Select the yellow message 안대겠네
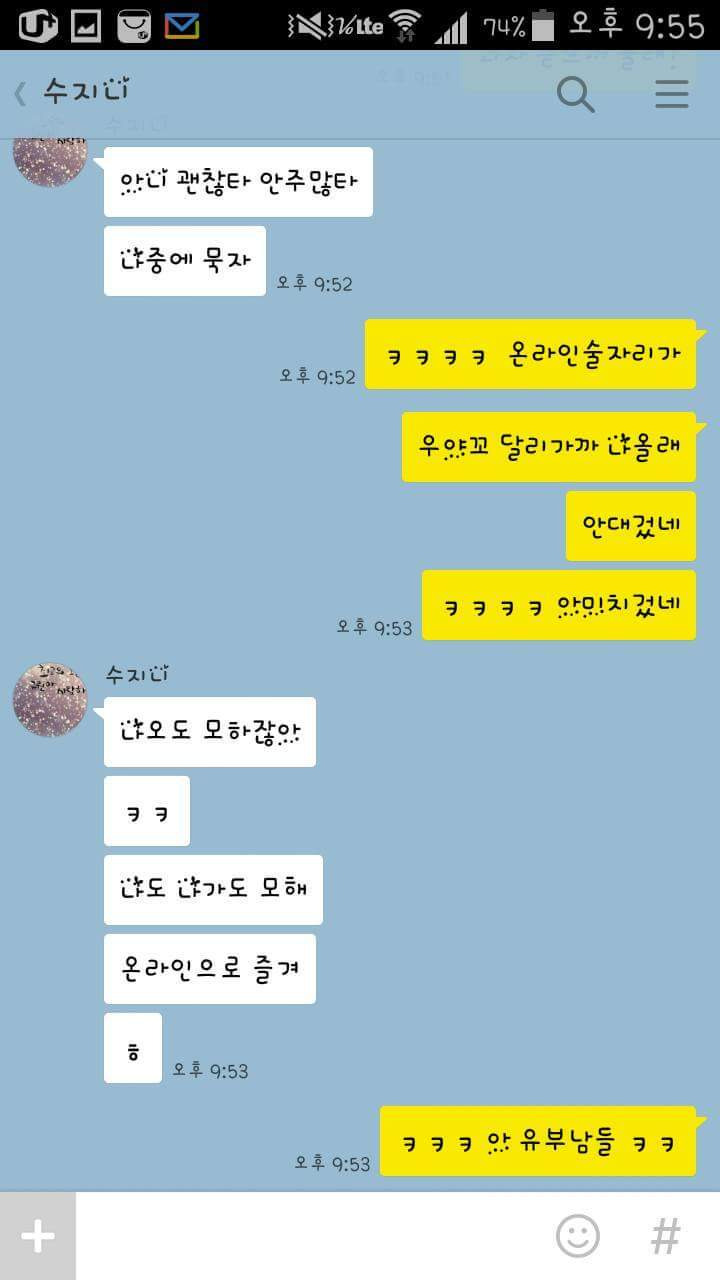Image resolution: width=720 pixels, height=1280 pixels. 630,525
